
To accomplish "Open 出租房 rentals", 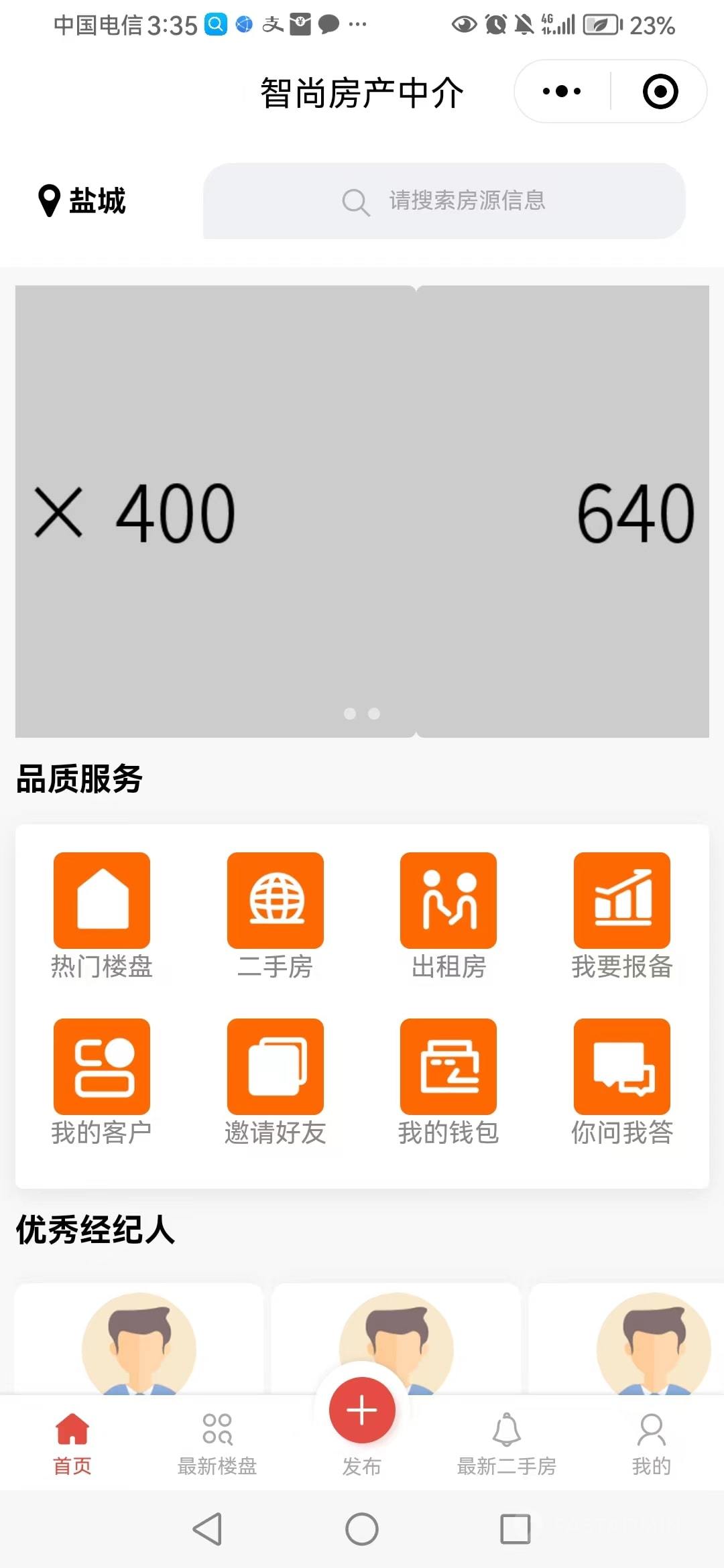I will point(448,915).
